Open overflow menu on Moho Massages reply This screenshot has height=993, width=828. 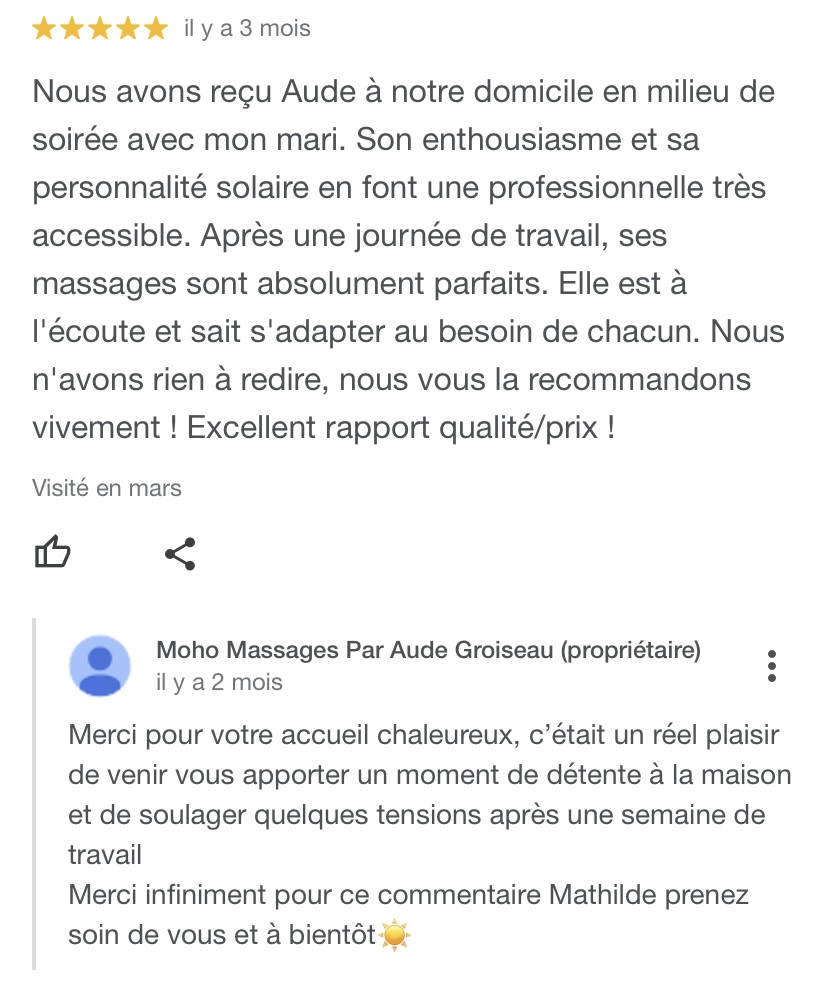pyautogui.click(x=771, y=666)
